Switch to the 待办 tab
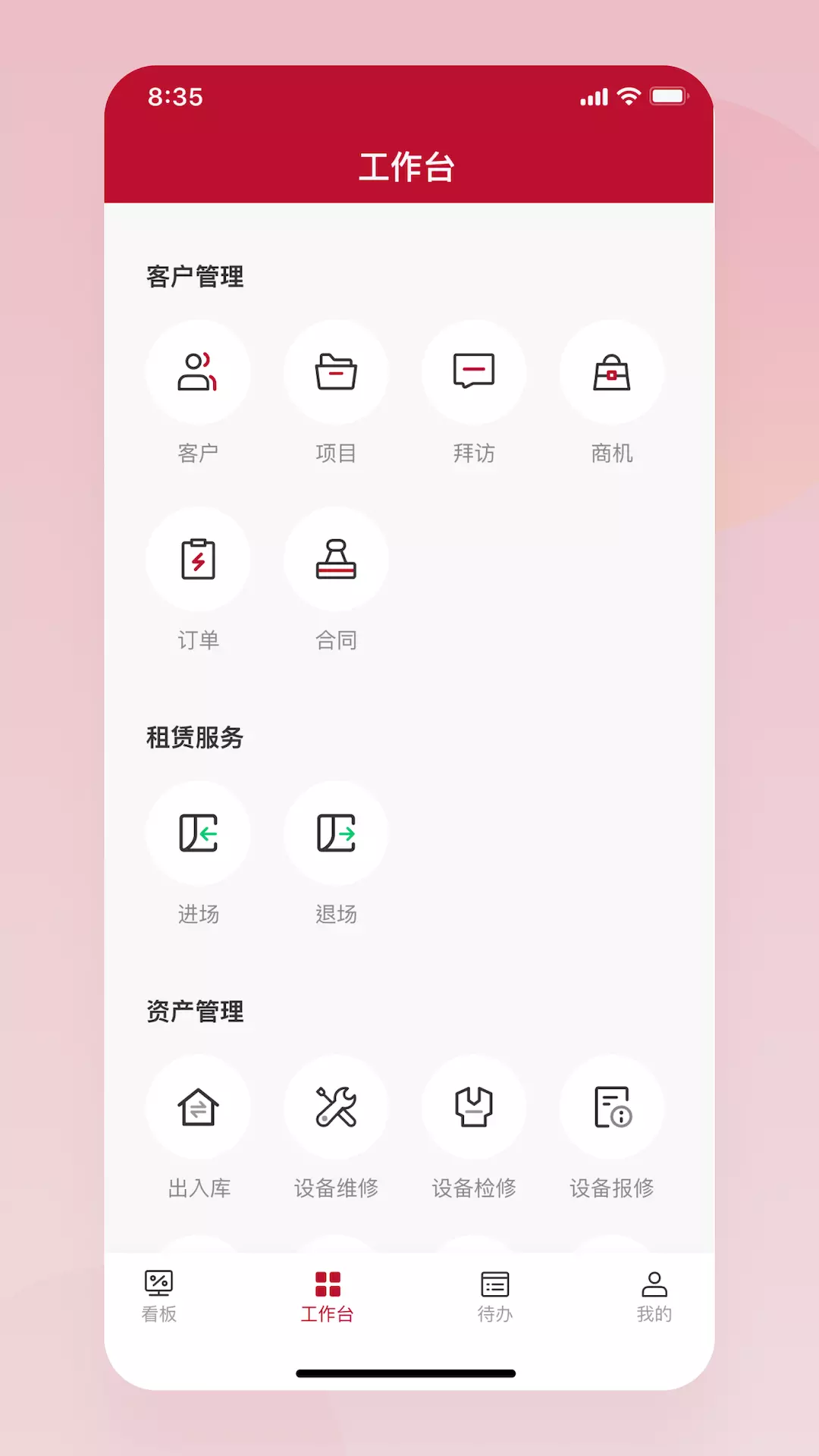The height and width of the screenshot is (1456, 819). click(495, 1297)
